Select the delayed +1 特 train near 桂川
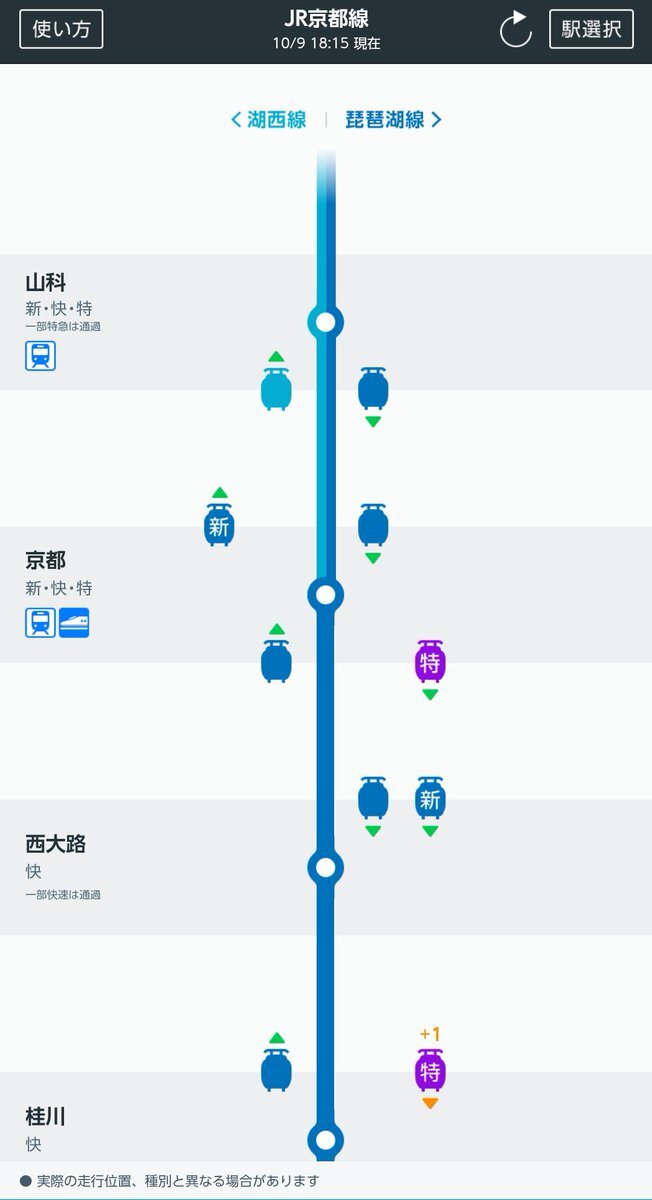 click(x=430, y=1071)
